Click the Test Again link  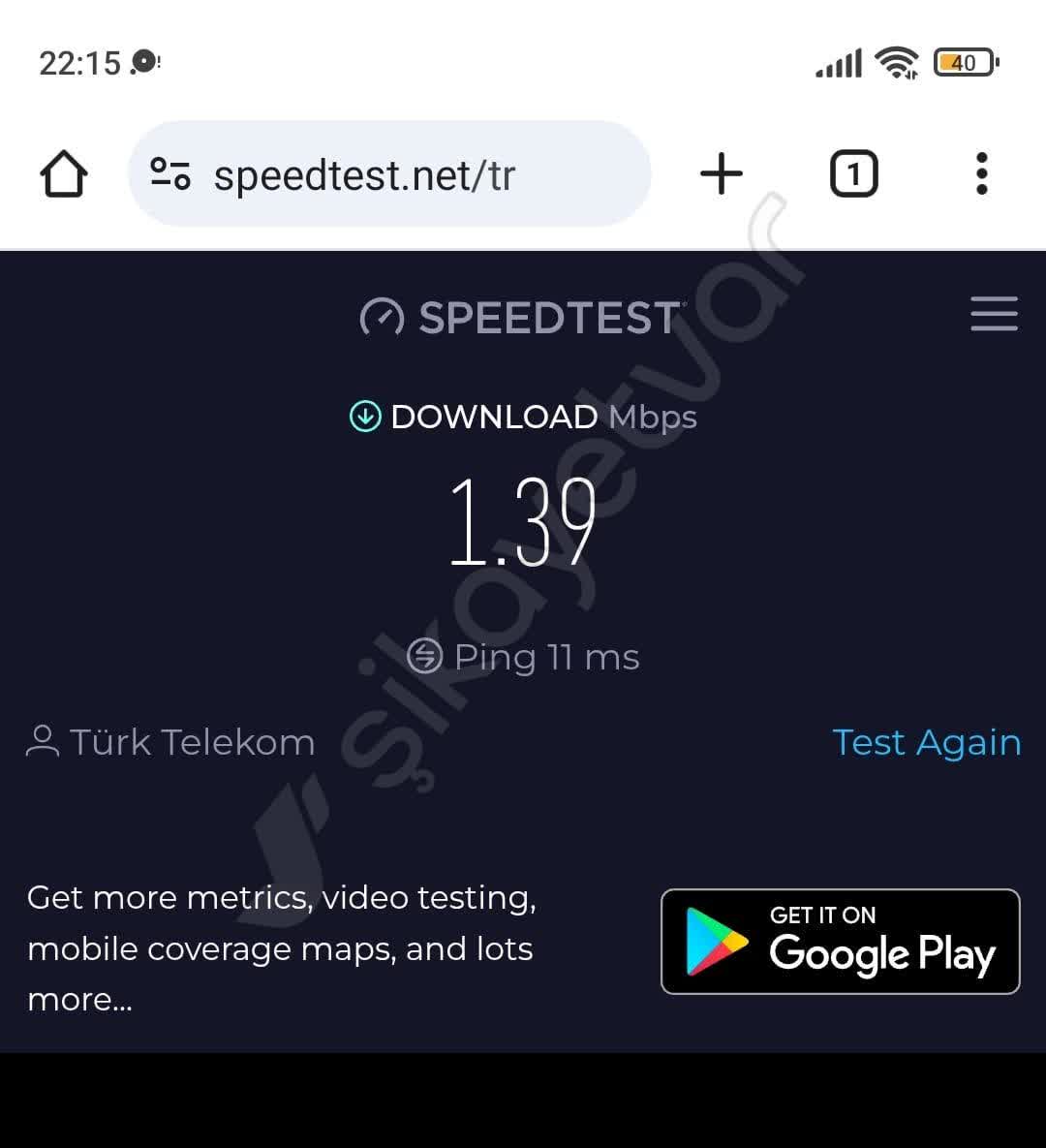926,742
